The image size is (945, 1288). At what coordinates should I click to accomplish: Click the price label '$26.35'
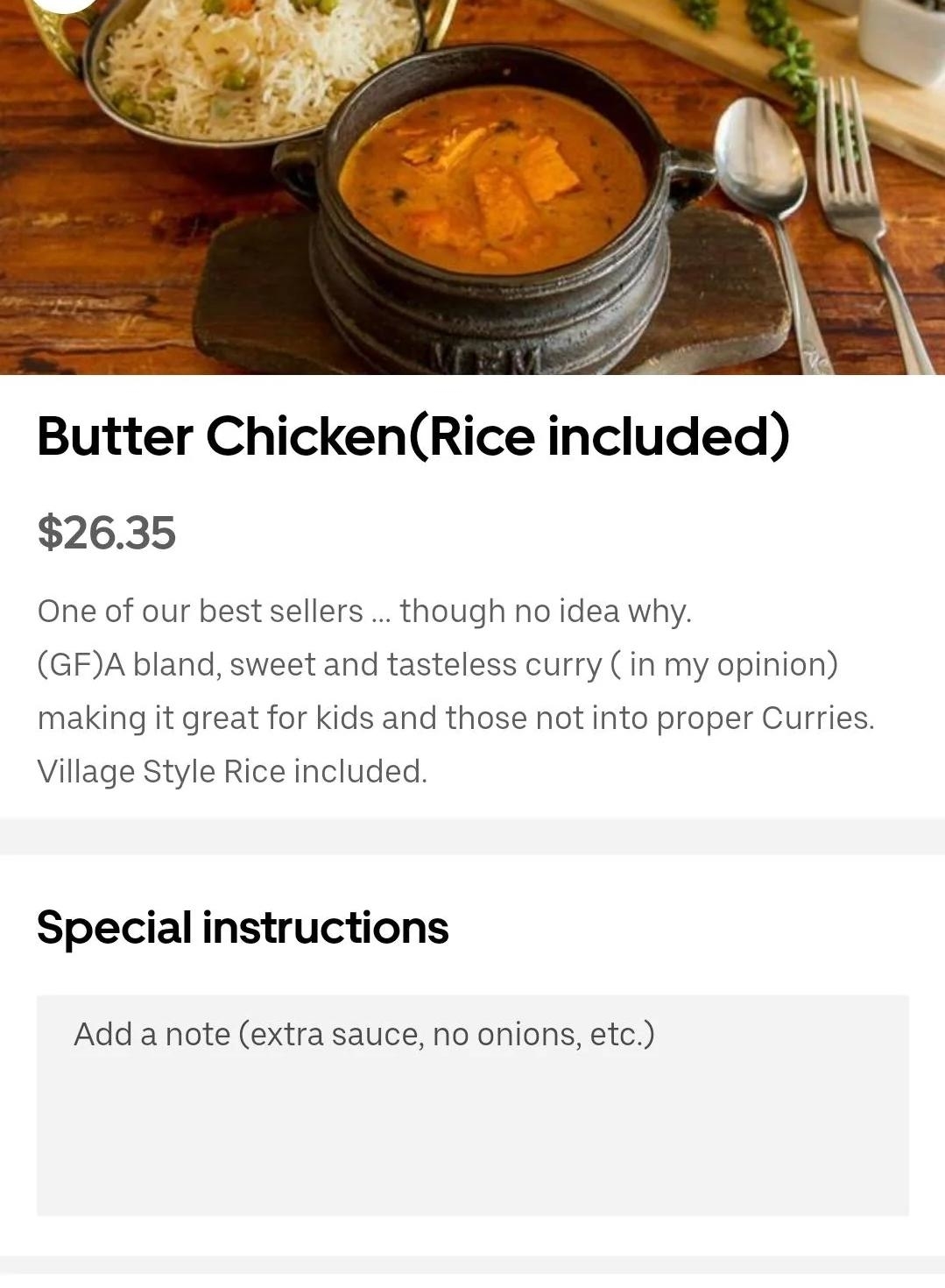[104, 531]
